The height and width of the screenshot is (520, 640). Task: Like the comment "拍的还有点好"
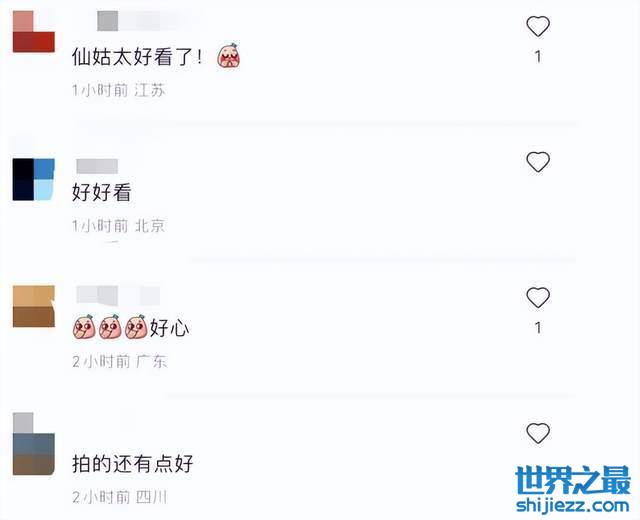pyautogui.click(x=538, y=433)
